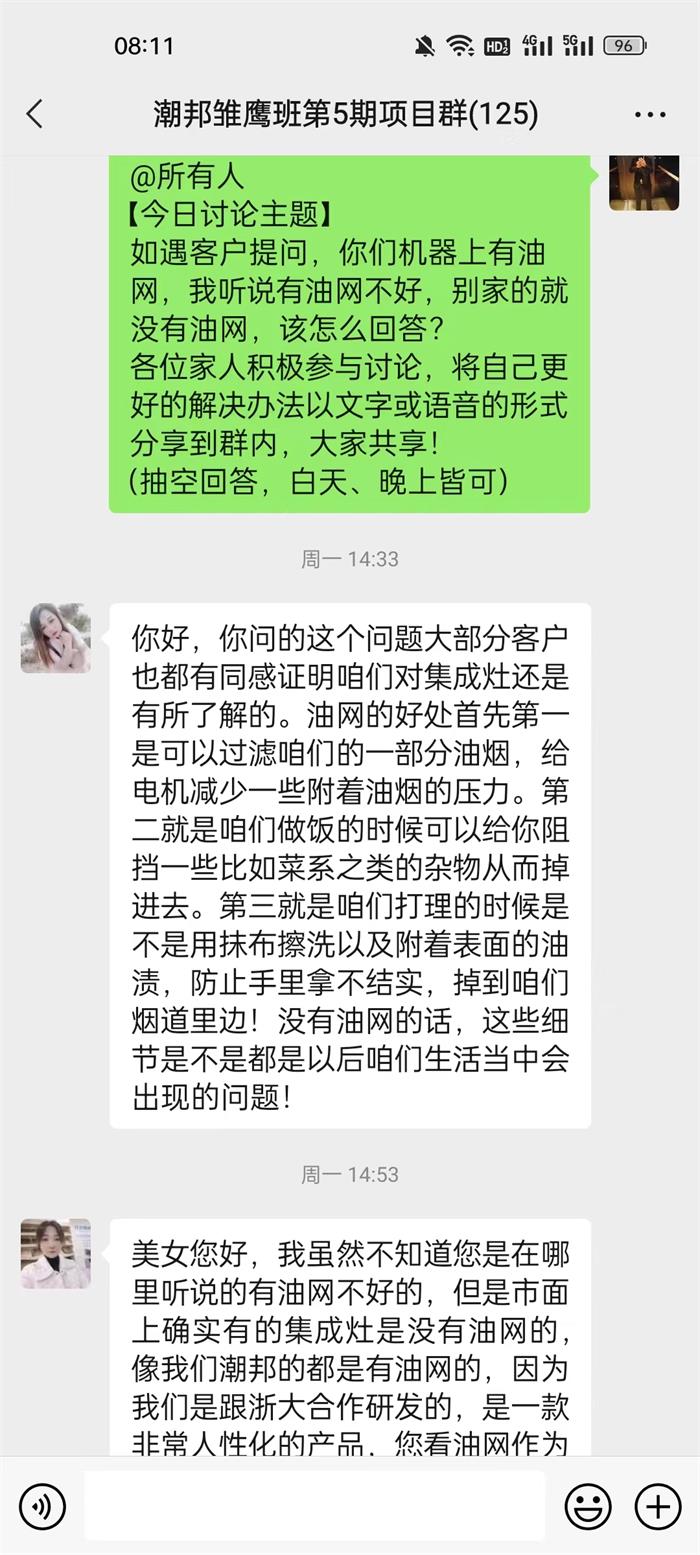Tap the message text input field
Image resolution: width=700 pixels, height=1555 pixels.
[x=314, y=1505]
